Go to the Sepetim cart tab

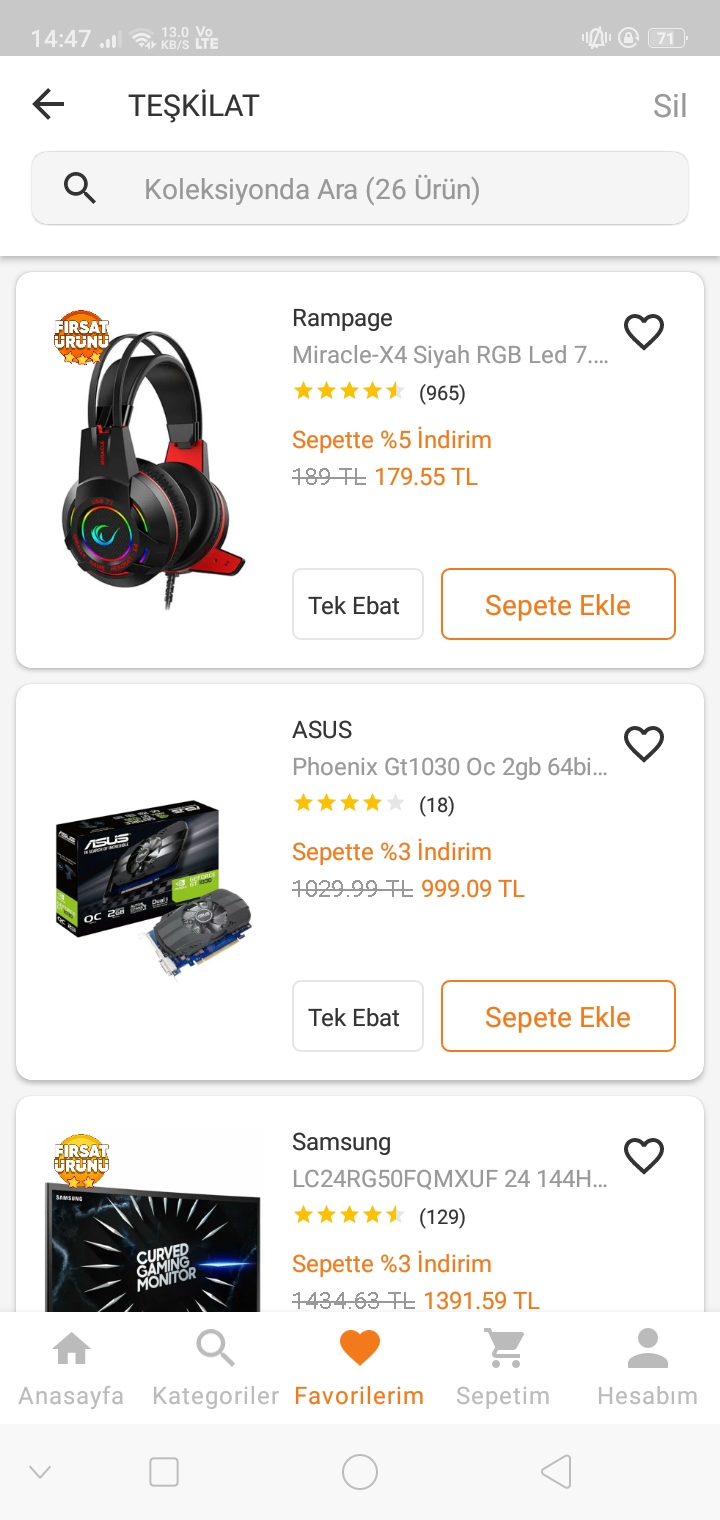[x=503, y=1368]
